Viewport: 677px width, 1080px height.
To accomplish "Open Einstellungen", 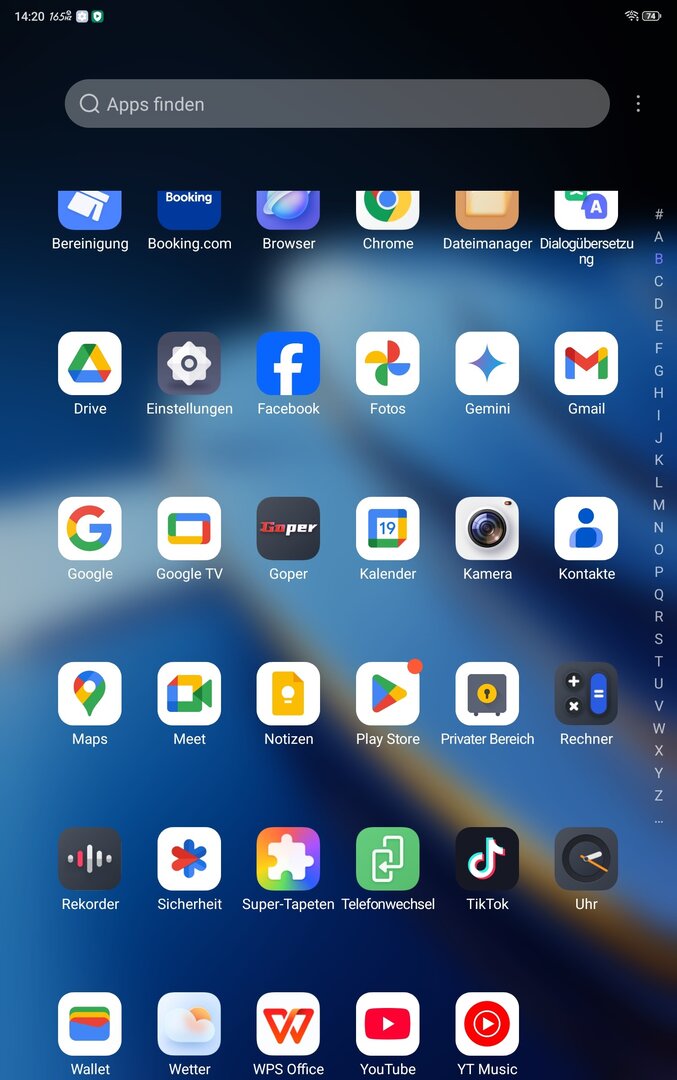I will click(x=189, y=365).
